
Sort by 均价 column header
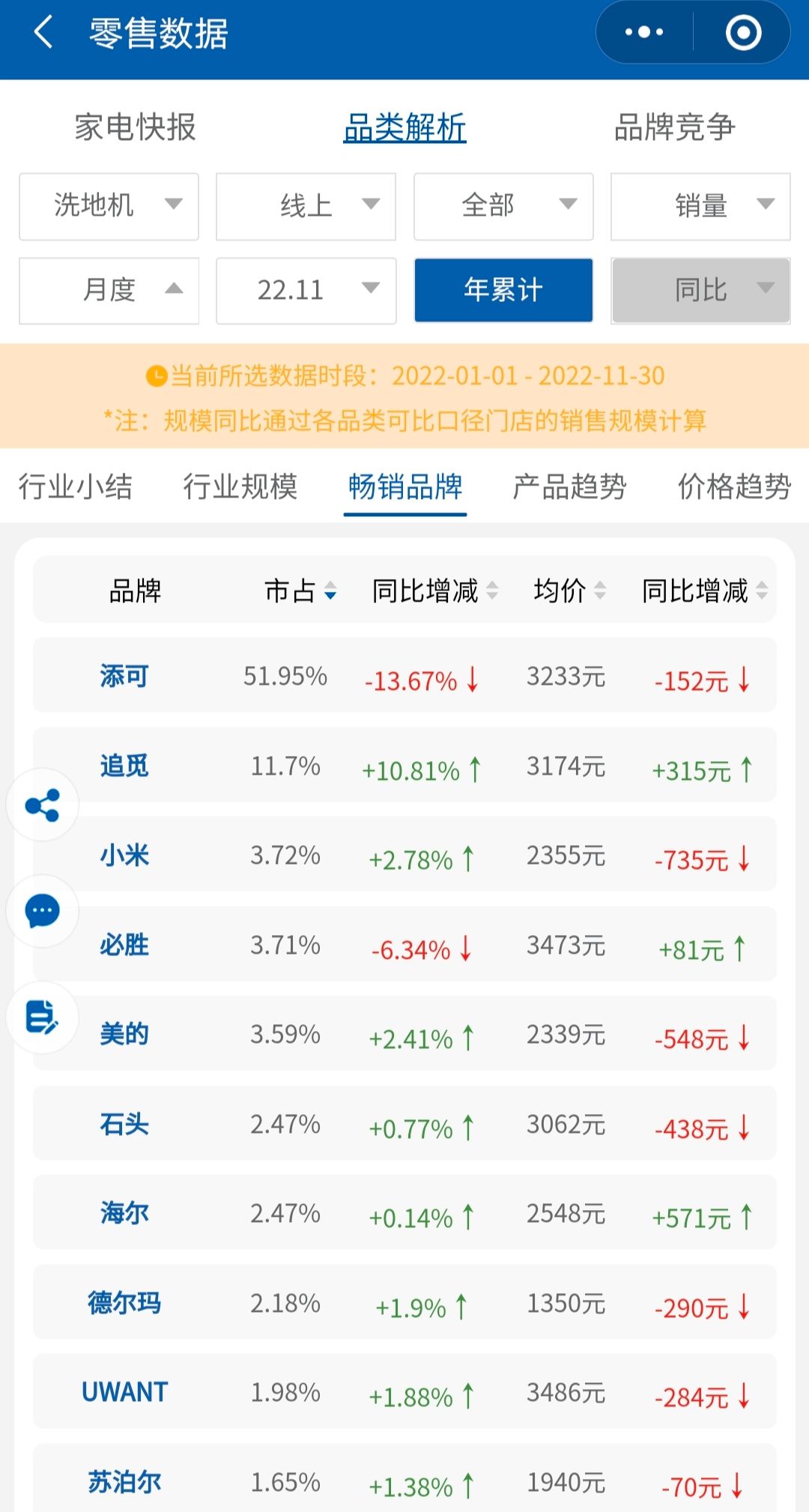pyautogui.click(x=569, y=591)
